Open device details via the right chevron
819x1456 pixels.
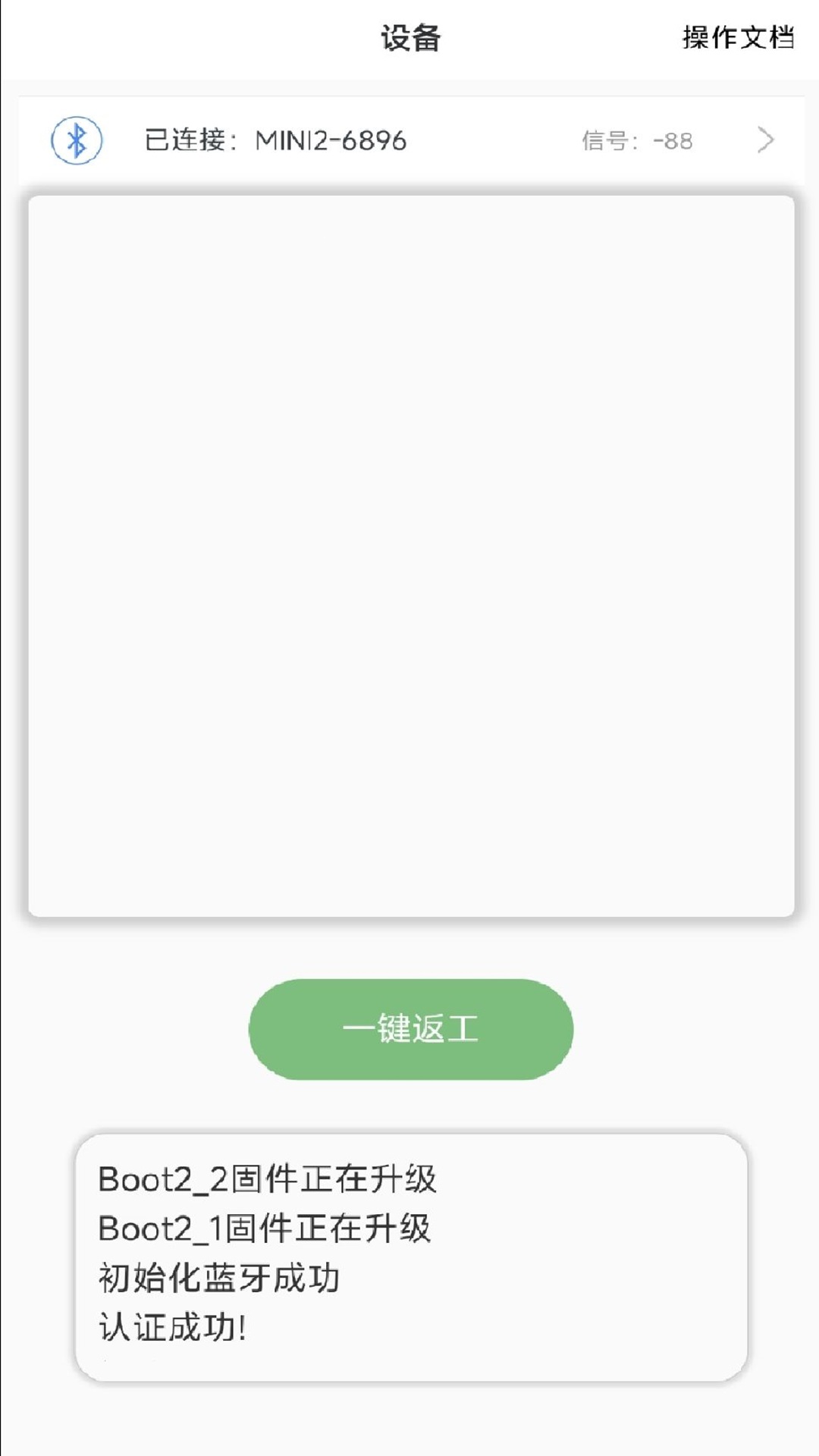point(764,140)
